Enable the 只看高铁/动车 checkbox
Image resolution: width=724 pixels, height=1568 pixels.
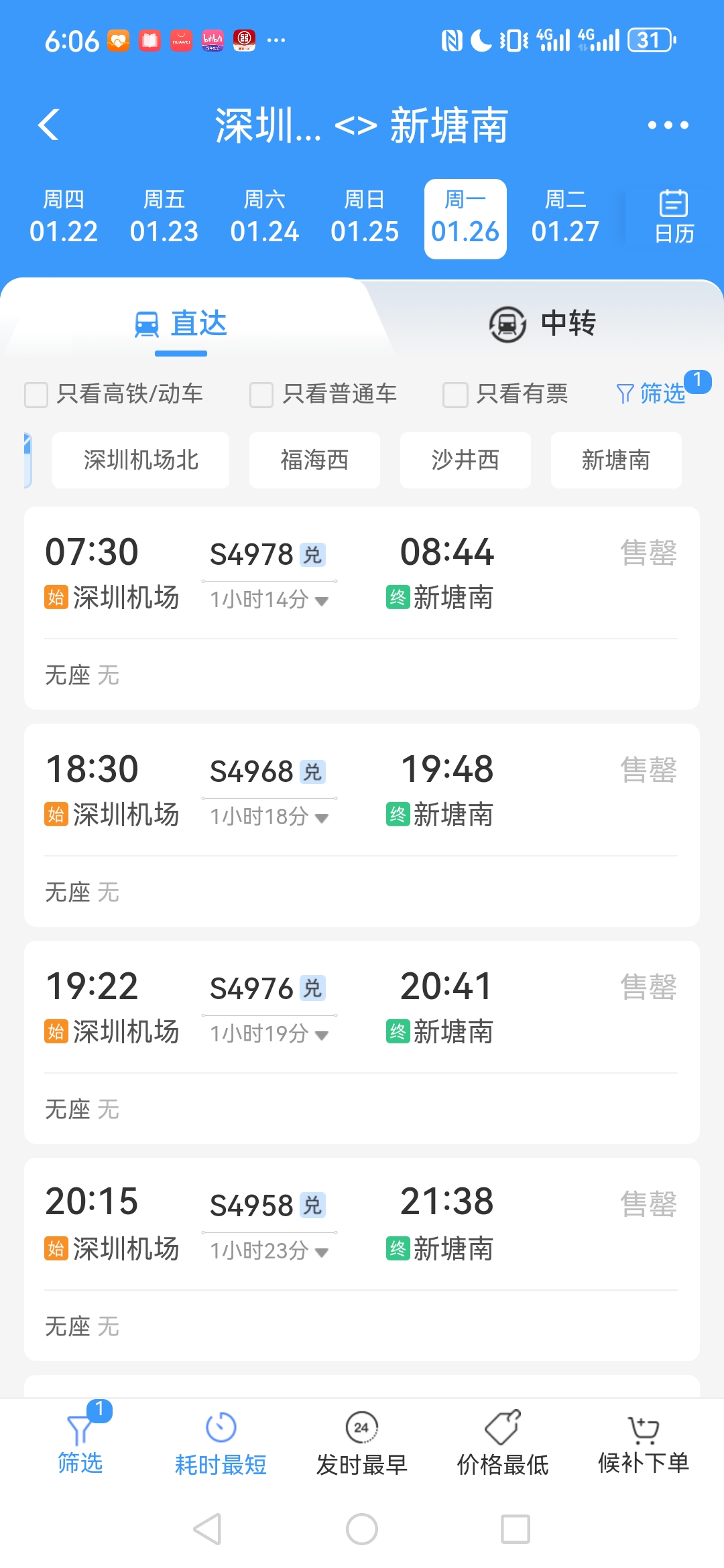tap(35, 395)
